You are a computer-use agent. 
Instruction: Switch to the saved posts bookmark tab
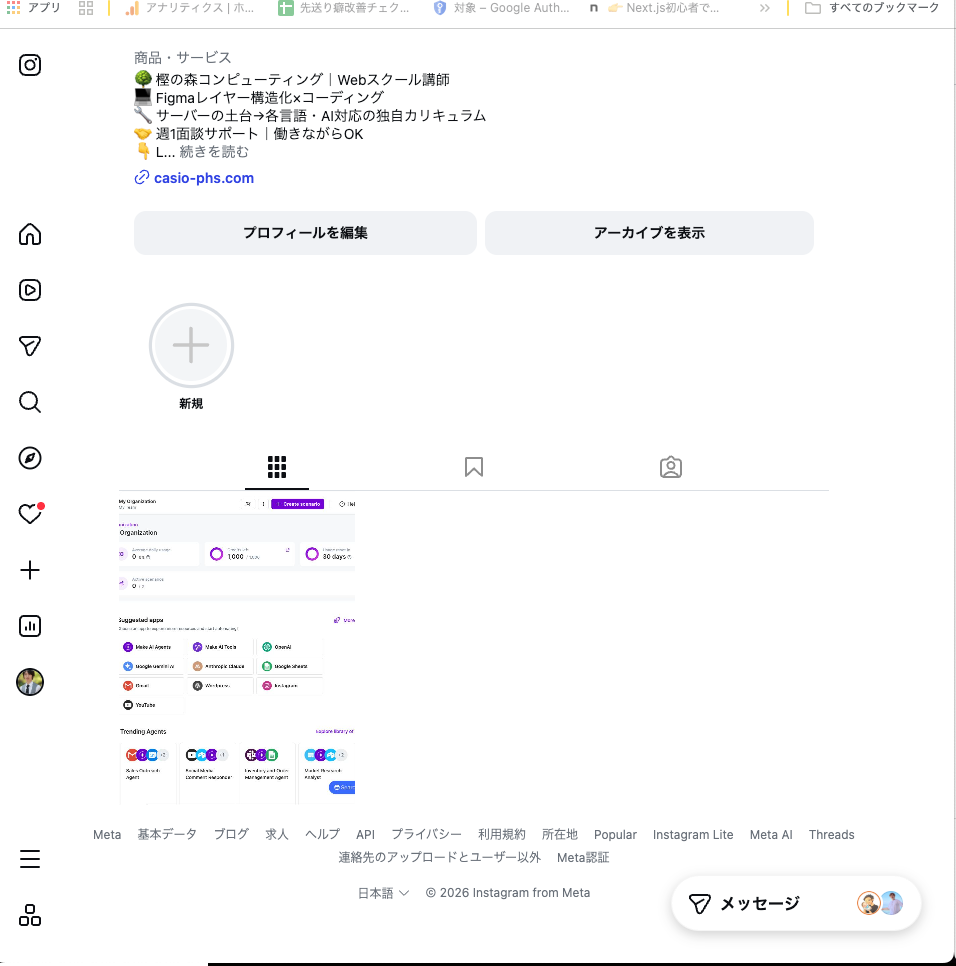[x=473, y=467]
